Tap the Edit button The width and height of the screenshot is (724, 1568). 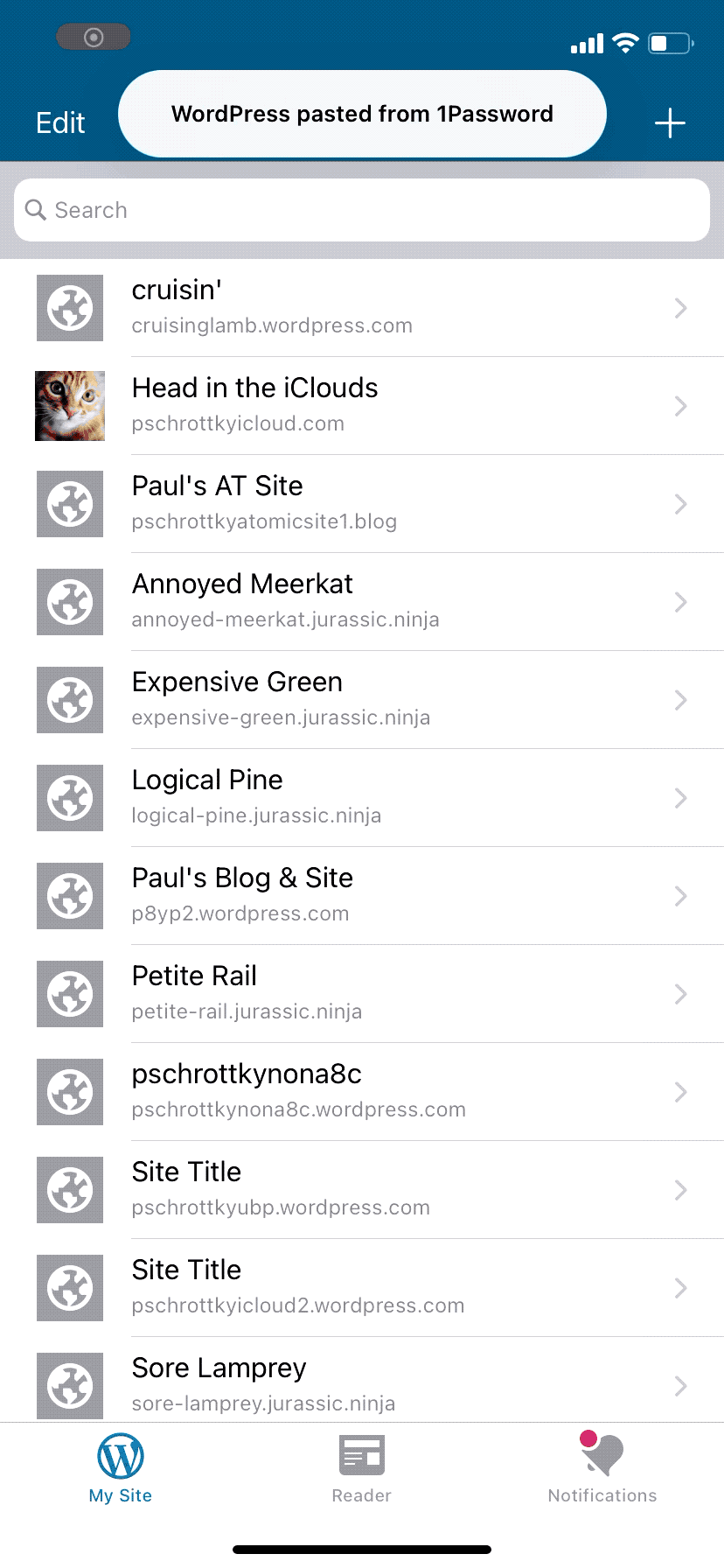coord(59,123)
